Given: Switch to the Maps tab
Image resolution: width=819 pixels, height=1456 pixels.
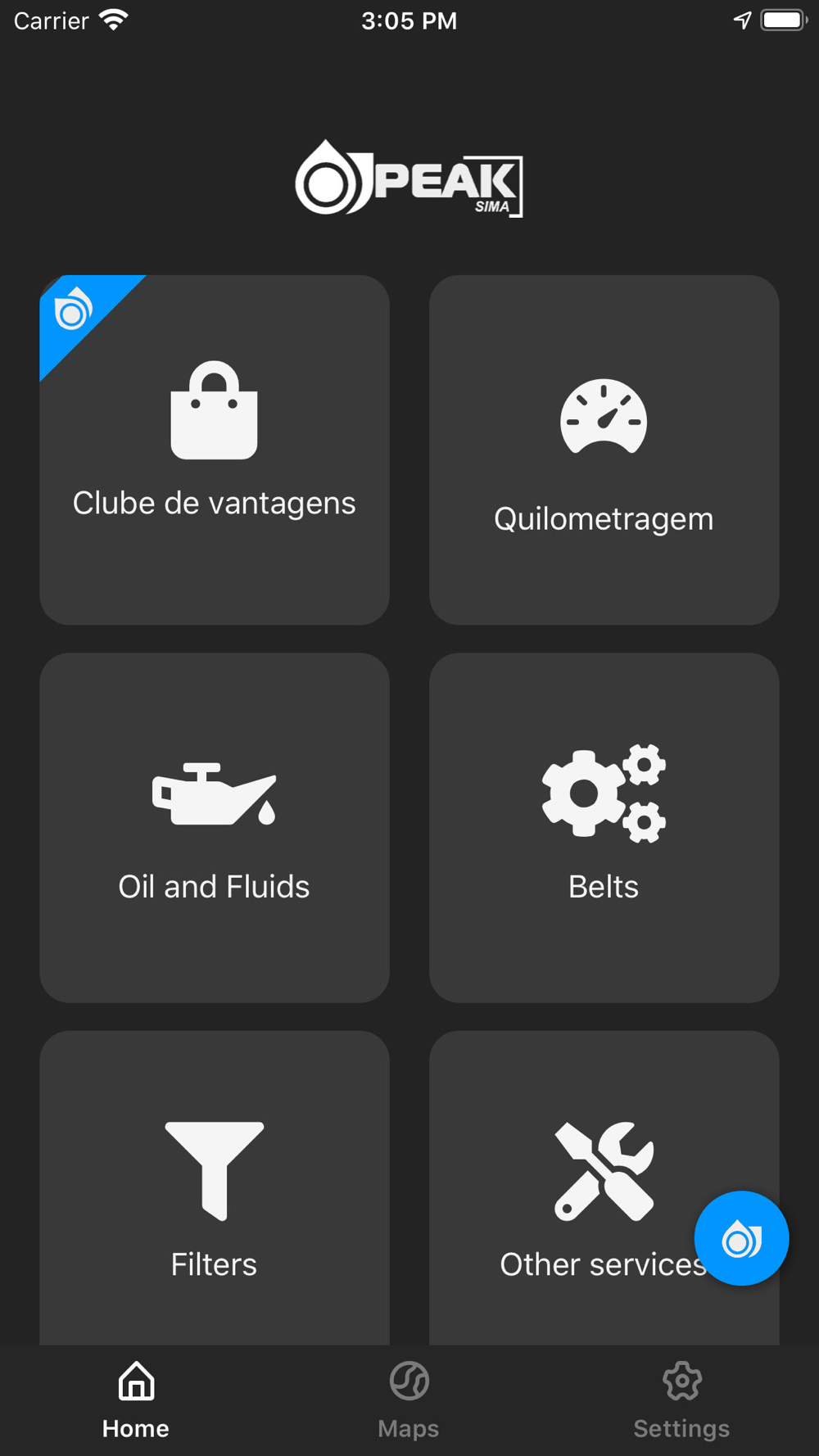Looking at the screenshot, I should pos(409,1400).
